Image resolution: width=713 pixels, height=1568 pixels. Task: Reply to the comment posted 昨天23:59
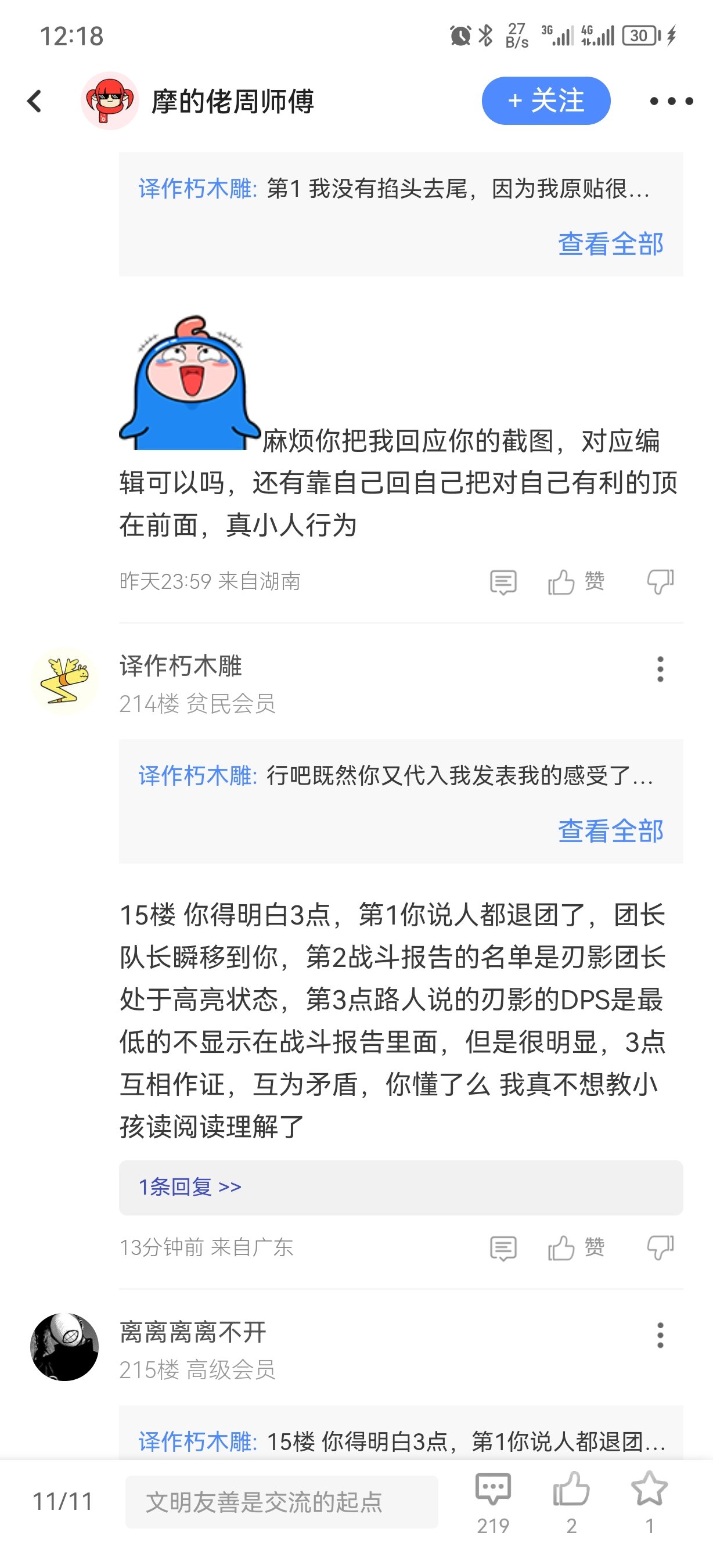pyautogui.click(x=503, y=582)
